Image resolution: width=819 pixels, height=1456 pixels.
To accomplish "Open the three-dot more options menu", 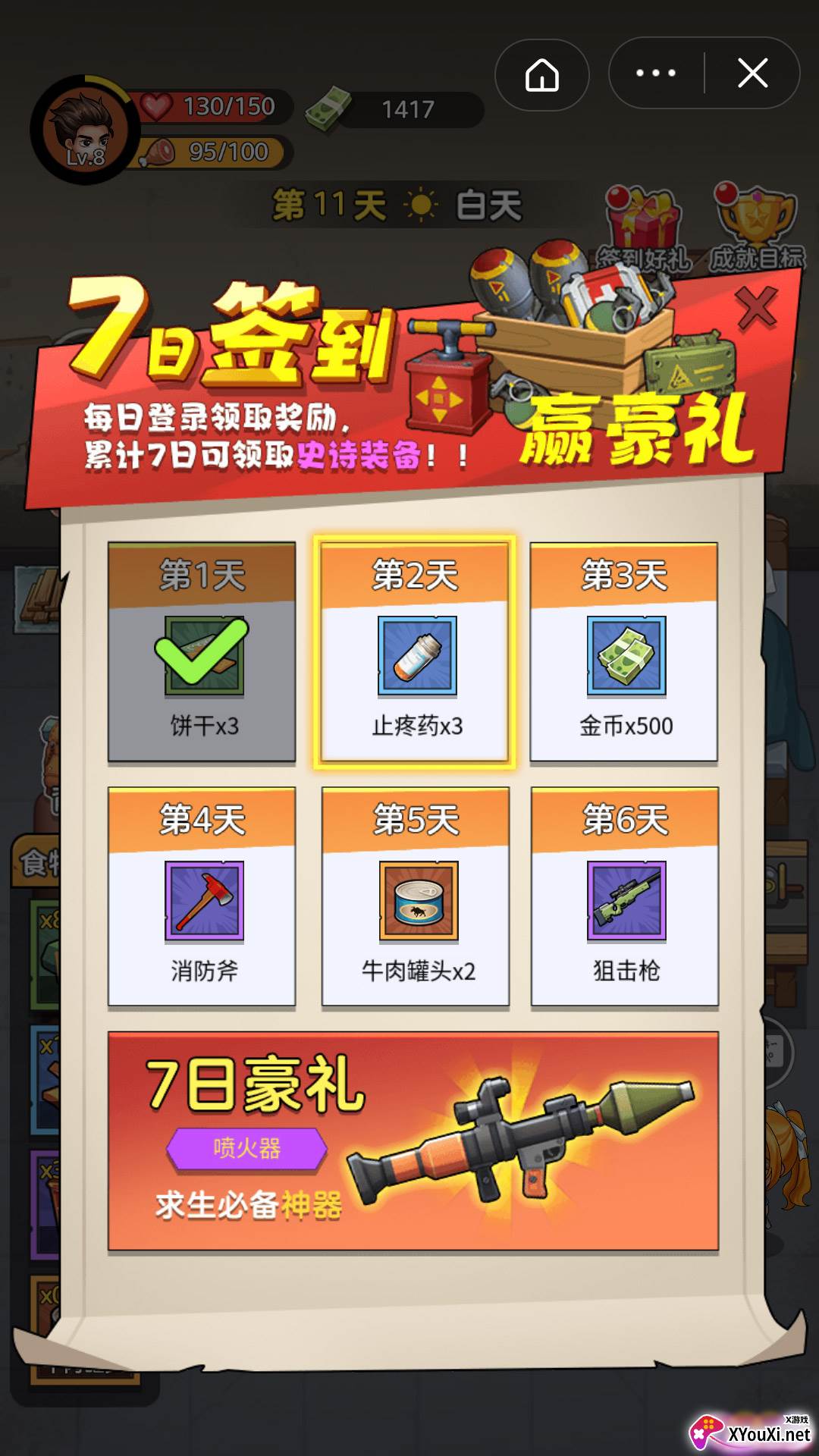I will click(x=656, y=74).
